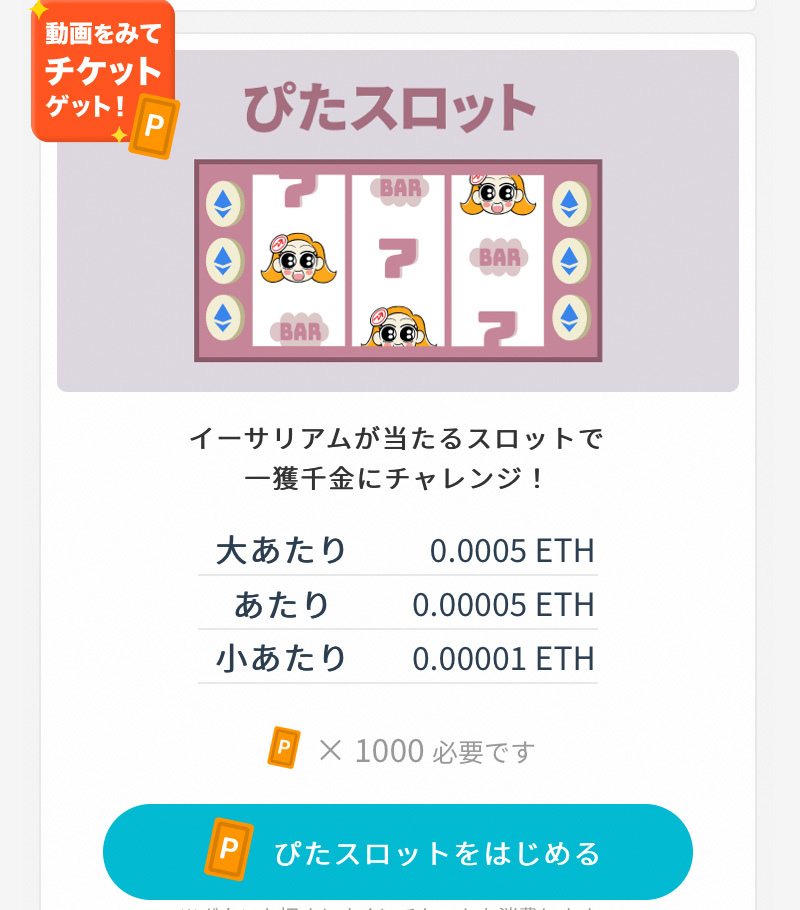Tap the watch video for ticket badge

coord(103,73)
